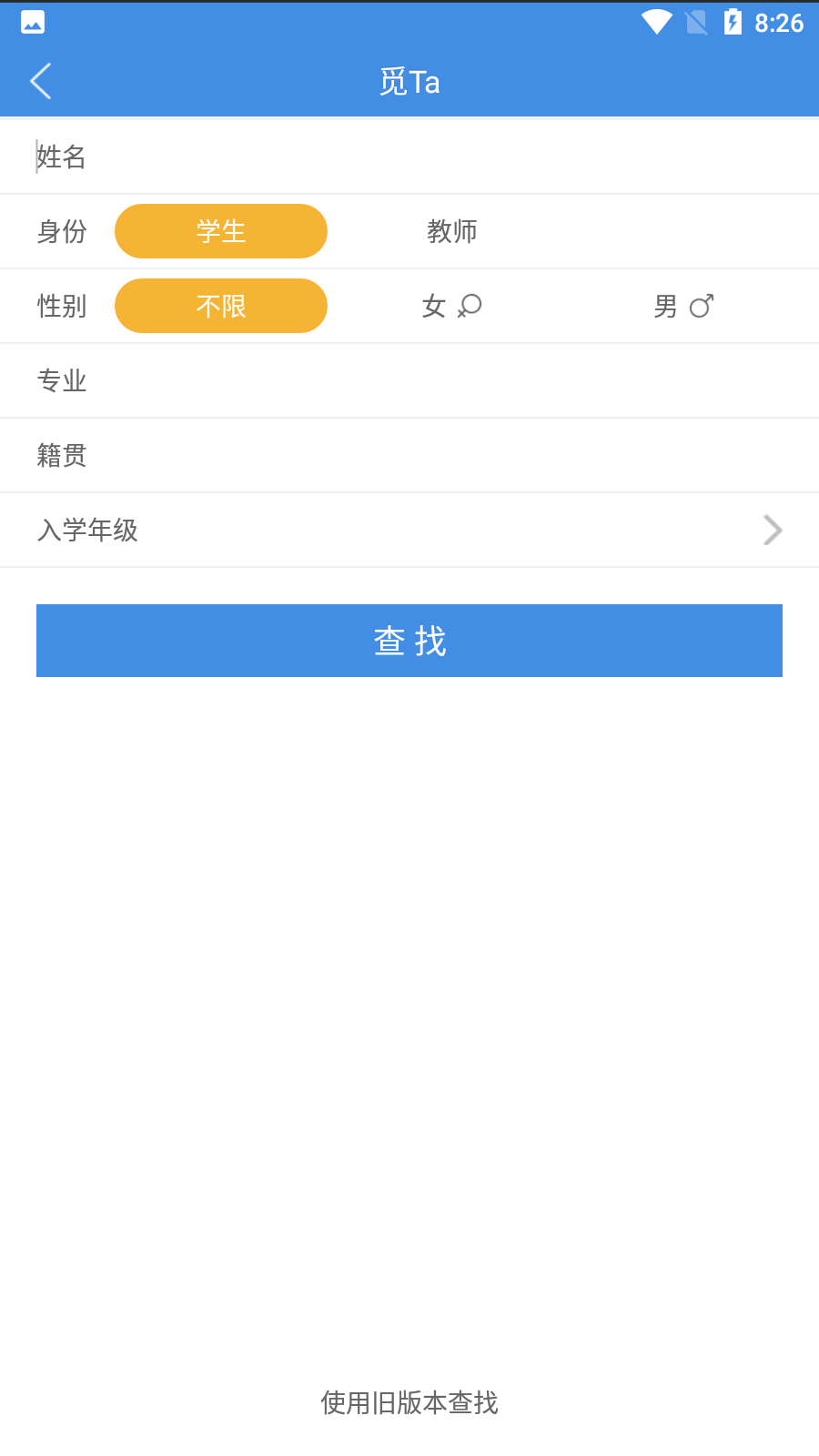Screen dimensions: 819x1456
Task: Open 使用旧版本查找 legacy search link
Action: [x=409, y=1403]
